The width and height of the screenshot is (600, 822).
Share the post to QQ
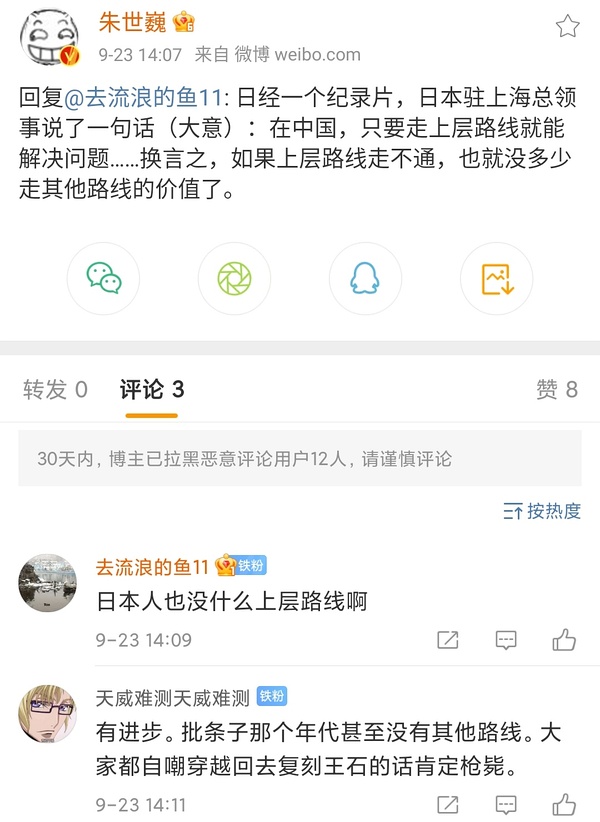coord(365,279)
